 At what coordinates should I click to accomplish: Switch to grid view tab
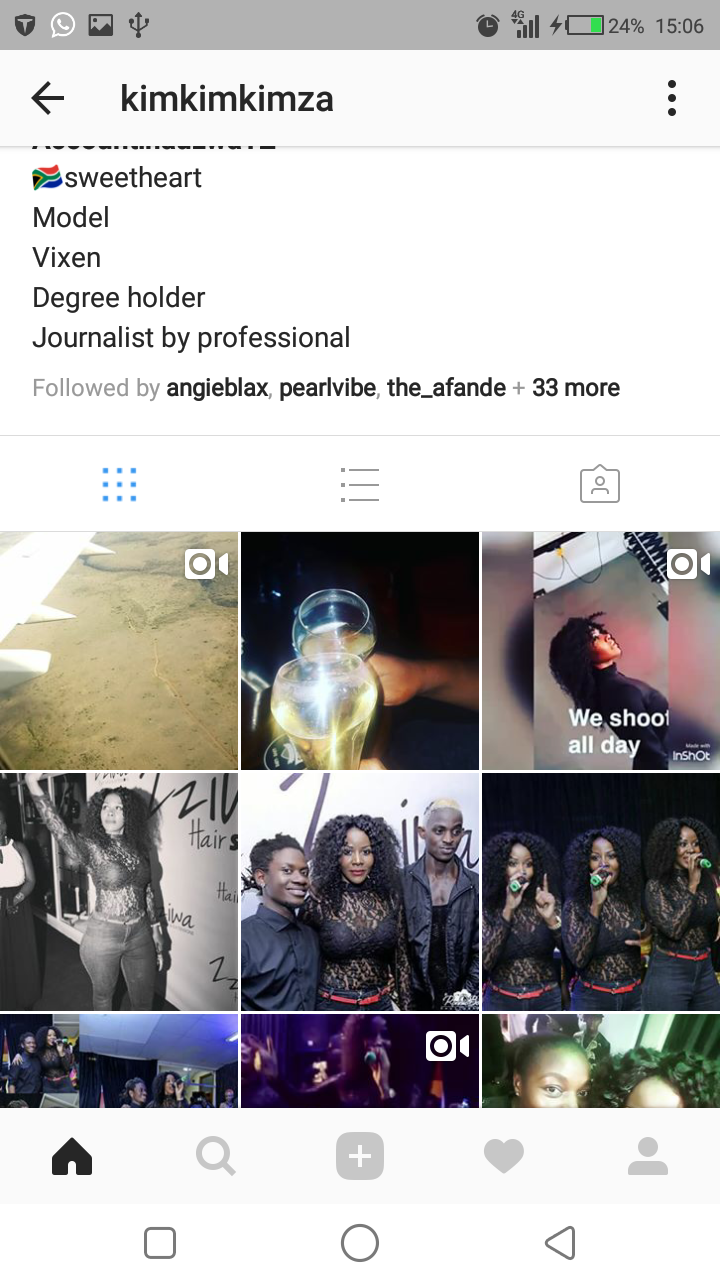tap(119, 484)
